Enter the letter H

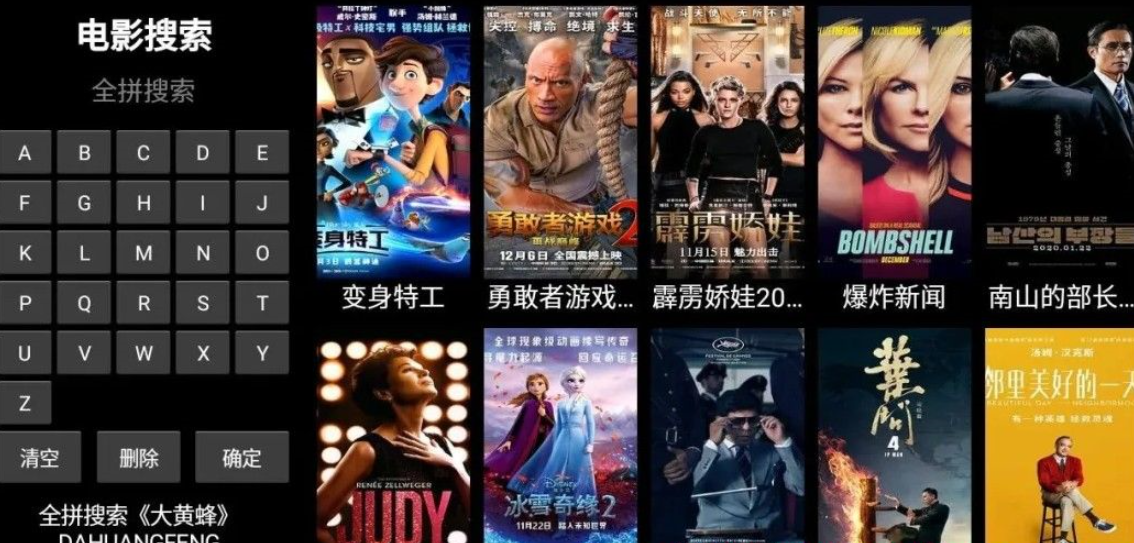[144, 203]
